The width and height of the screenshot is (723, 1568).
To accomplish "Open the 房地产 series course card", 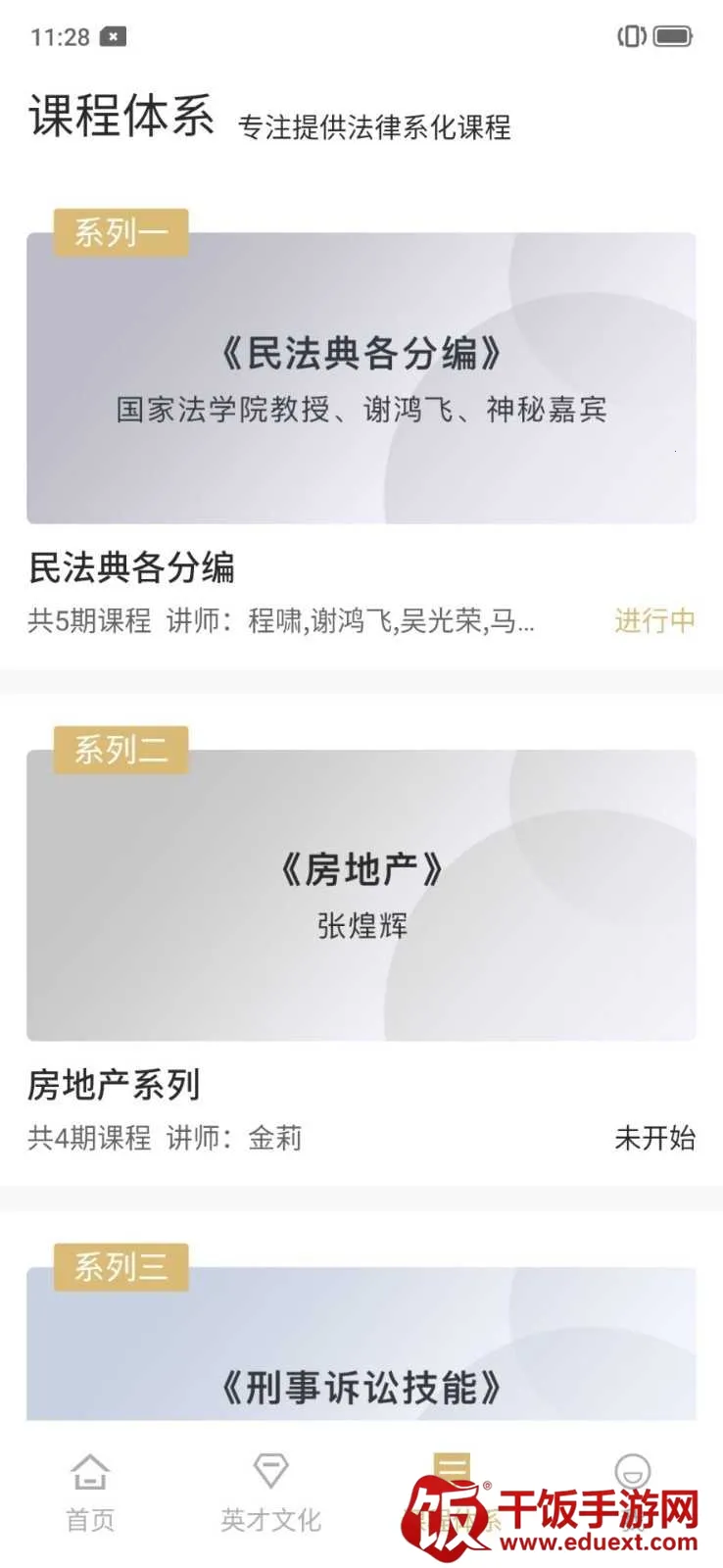I will (x=361, y=895).
